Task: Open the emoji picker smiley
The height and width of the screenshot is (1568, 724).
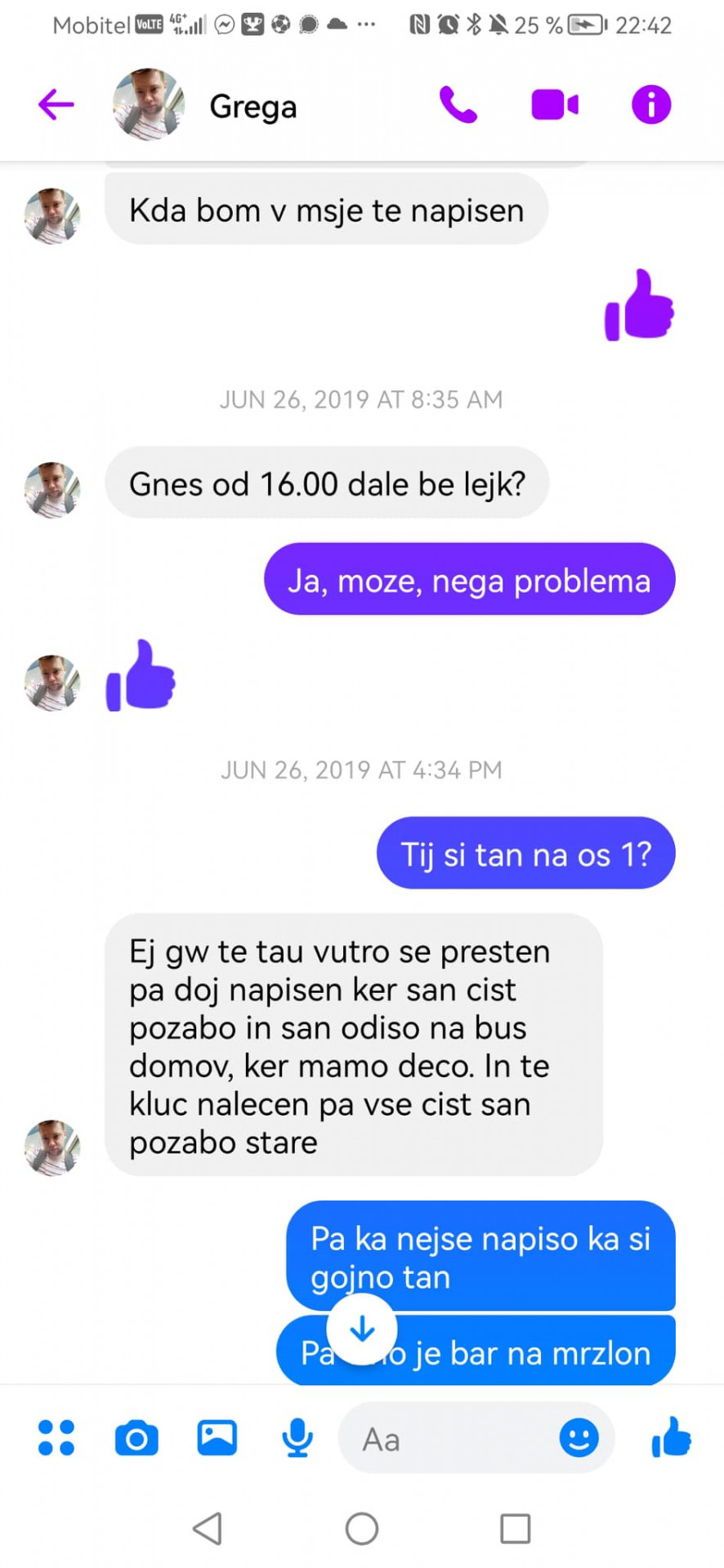Action: [579, 1438]
